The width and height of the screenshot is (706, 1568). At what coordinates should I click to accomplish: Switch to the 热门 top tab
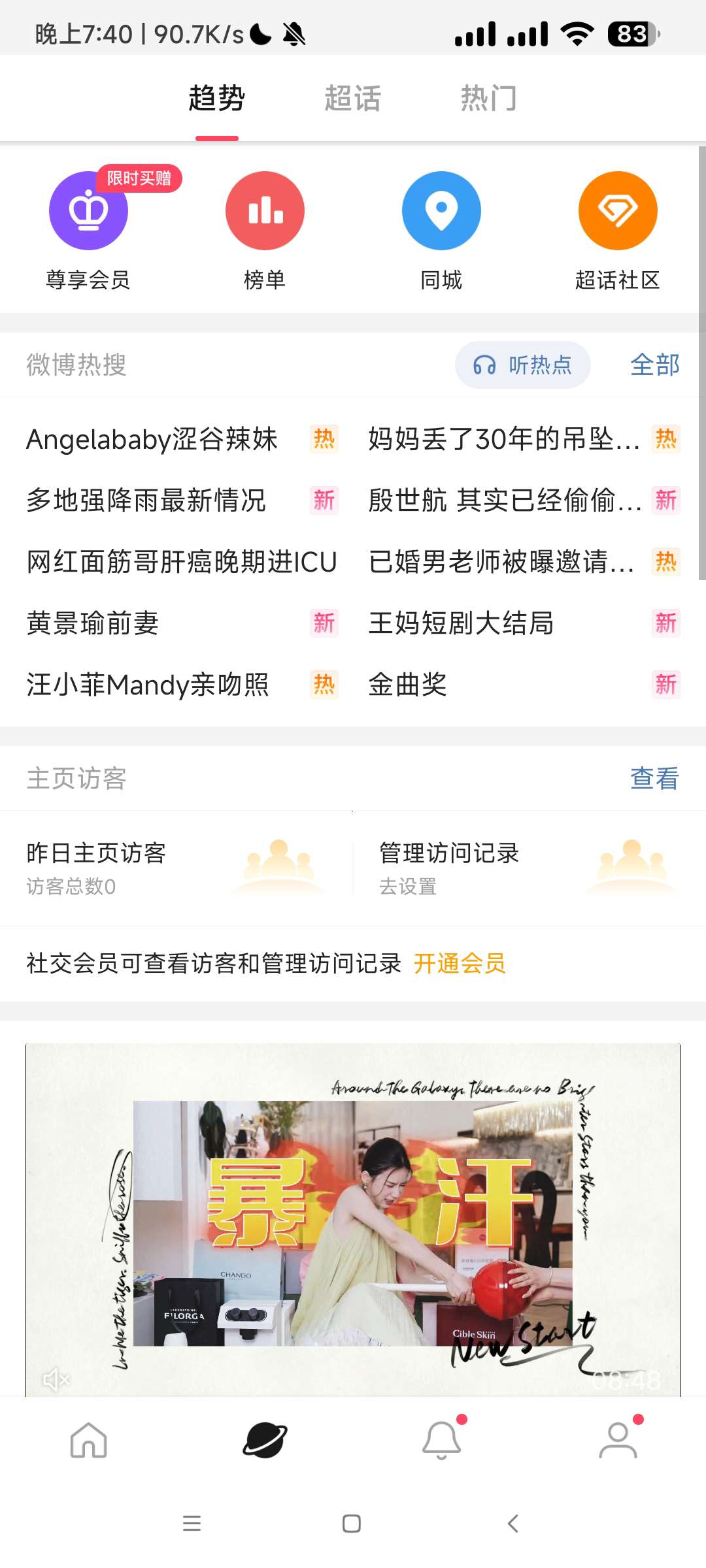(x=488, y=99)
